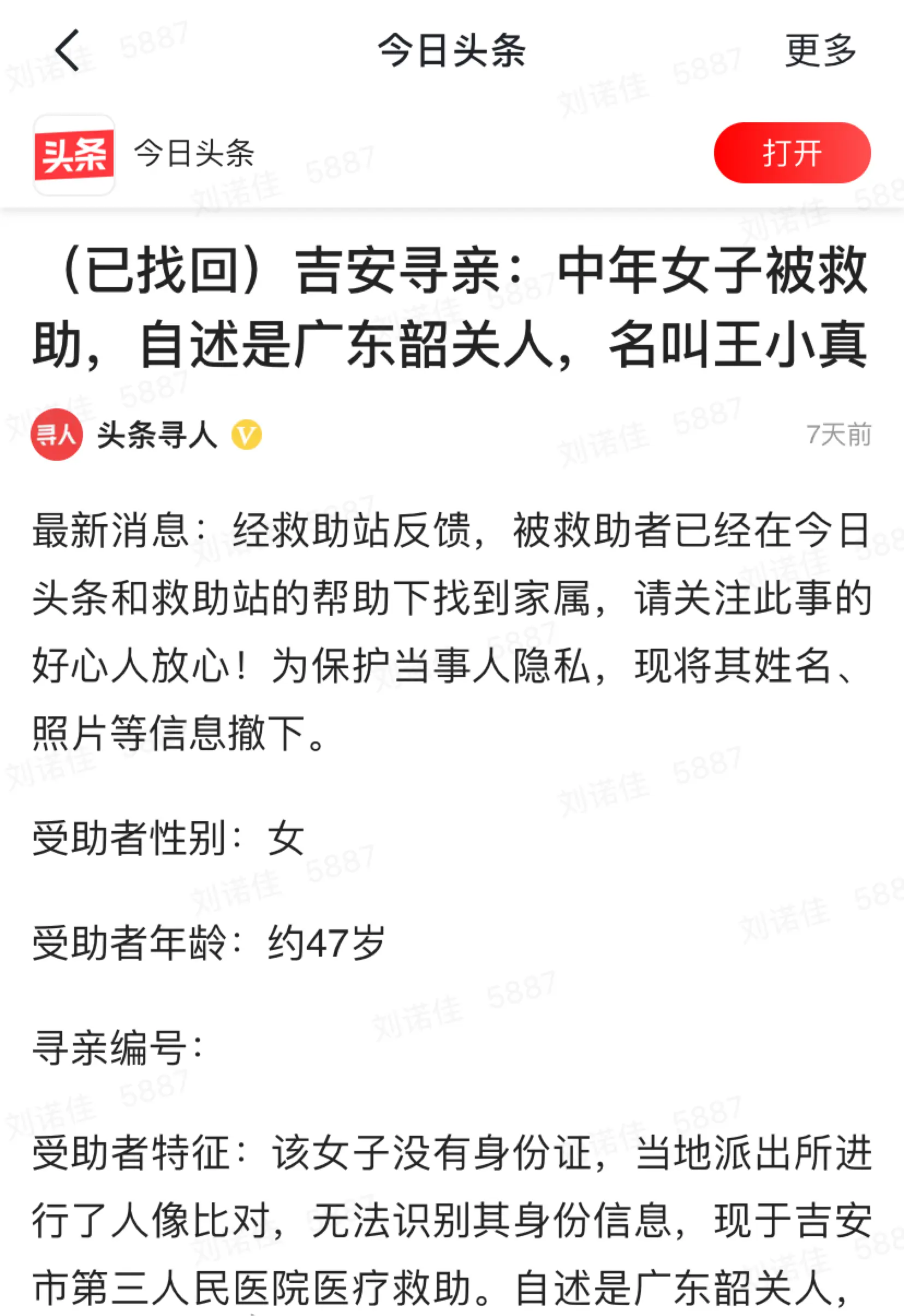The image size is (904, 1316).
Task: Open the 更多 menu
Action: [x=819, y=50]
